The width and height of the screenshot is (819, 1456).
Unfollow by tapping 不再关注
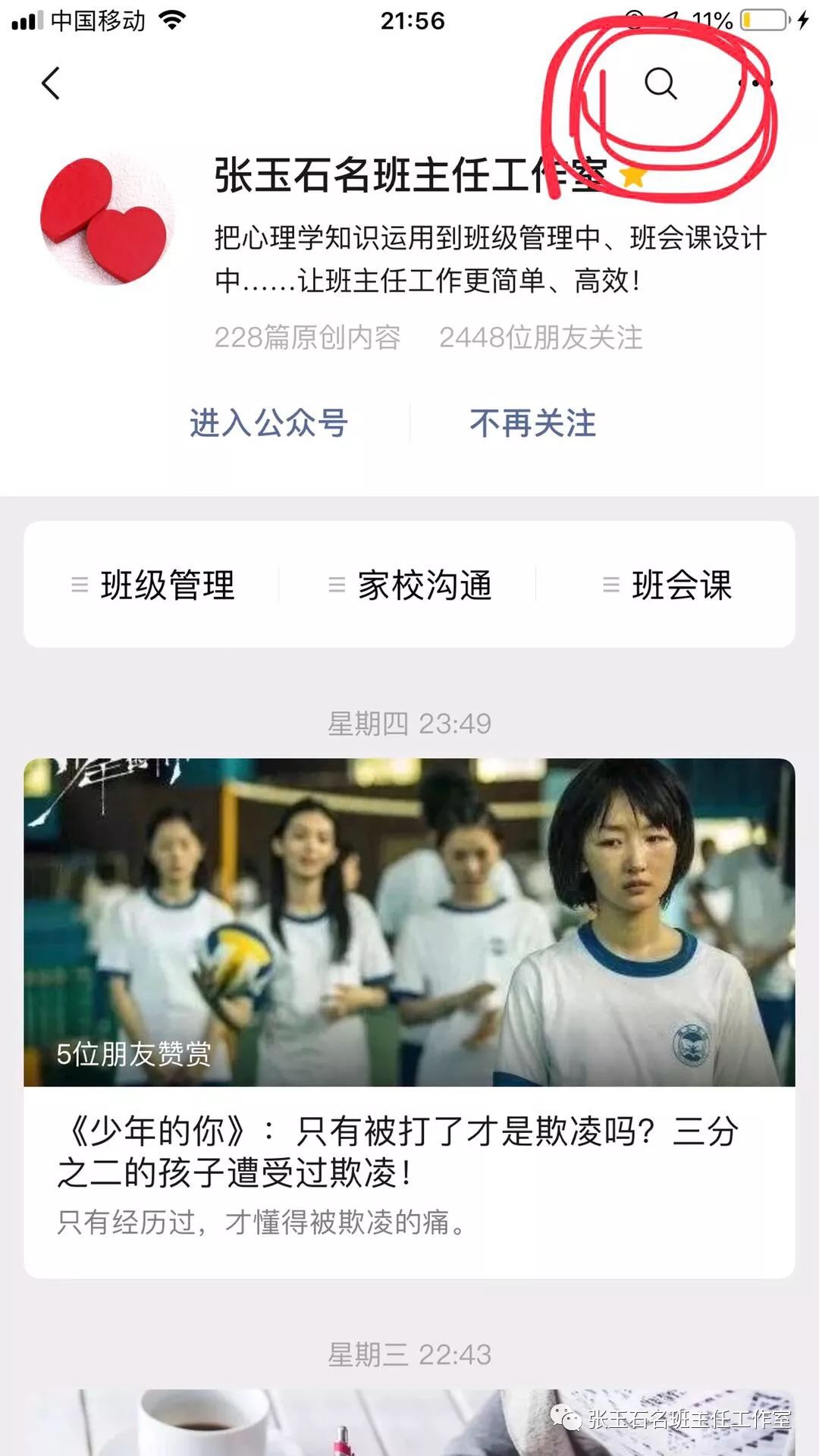click(532, 422)
